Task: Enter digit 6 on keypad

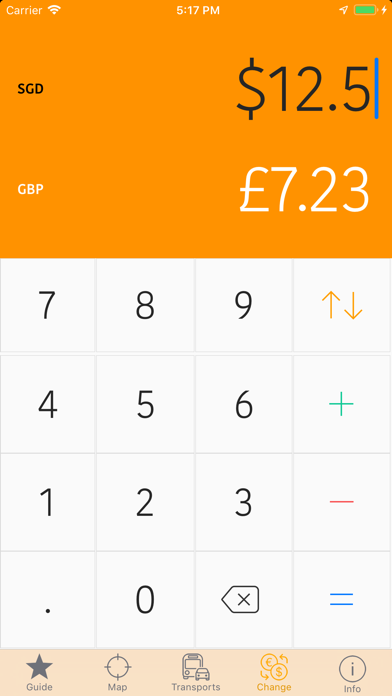Action: coord(244,404)
